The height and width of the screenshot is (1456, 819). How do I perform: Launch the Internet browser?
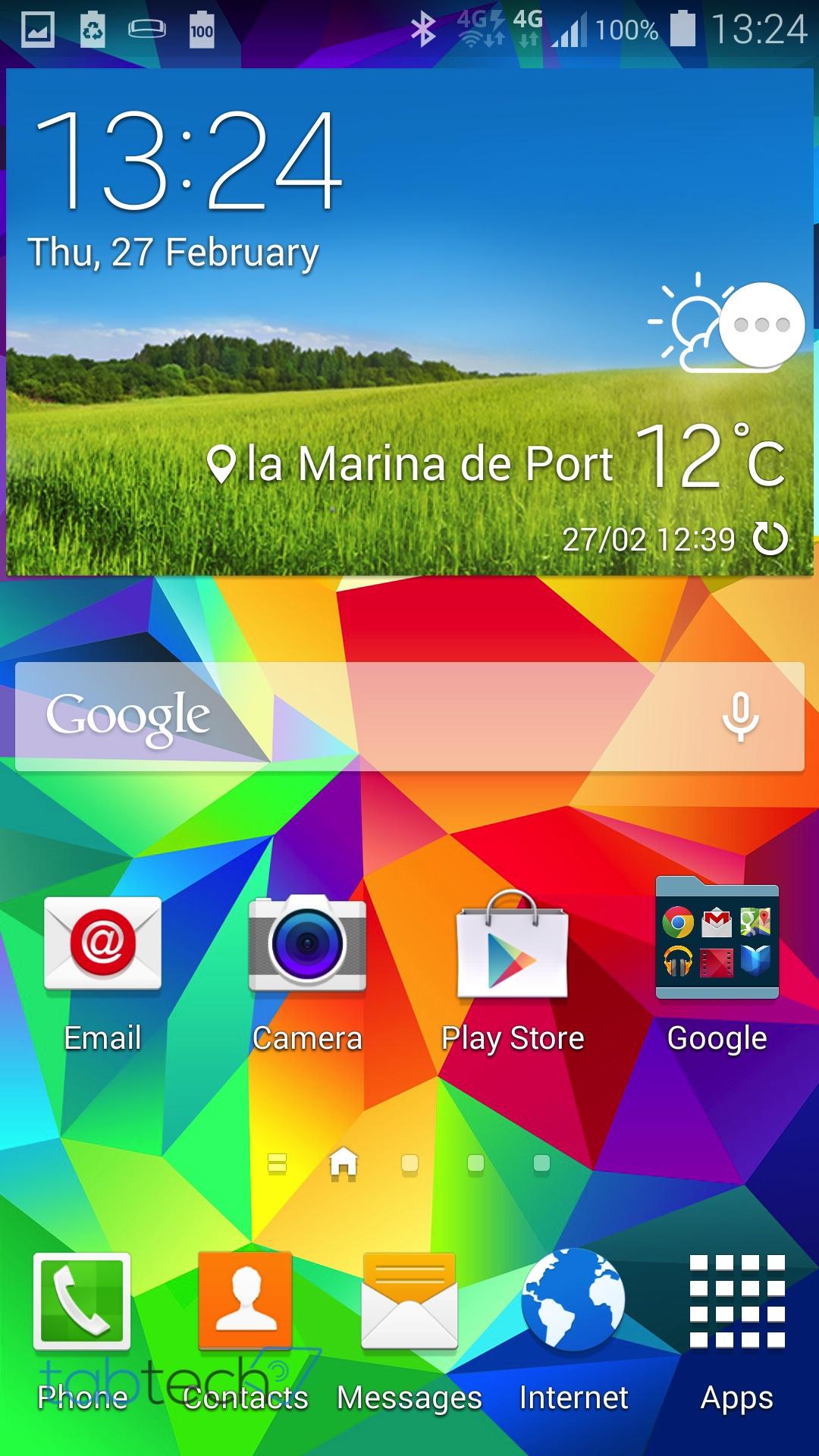coord(573,1301)
